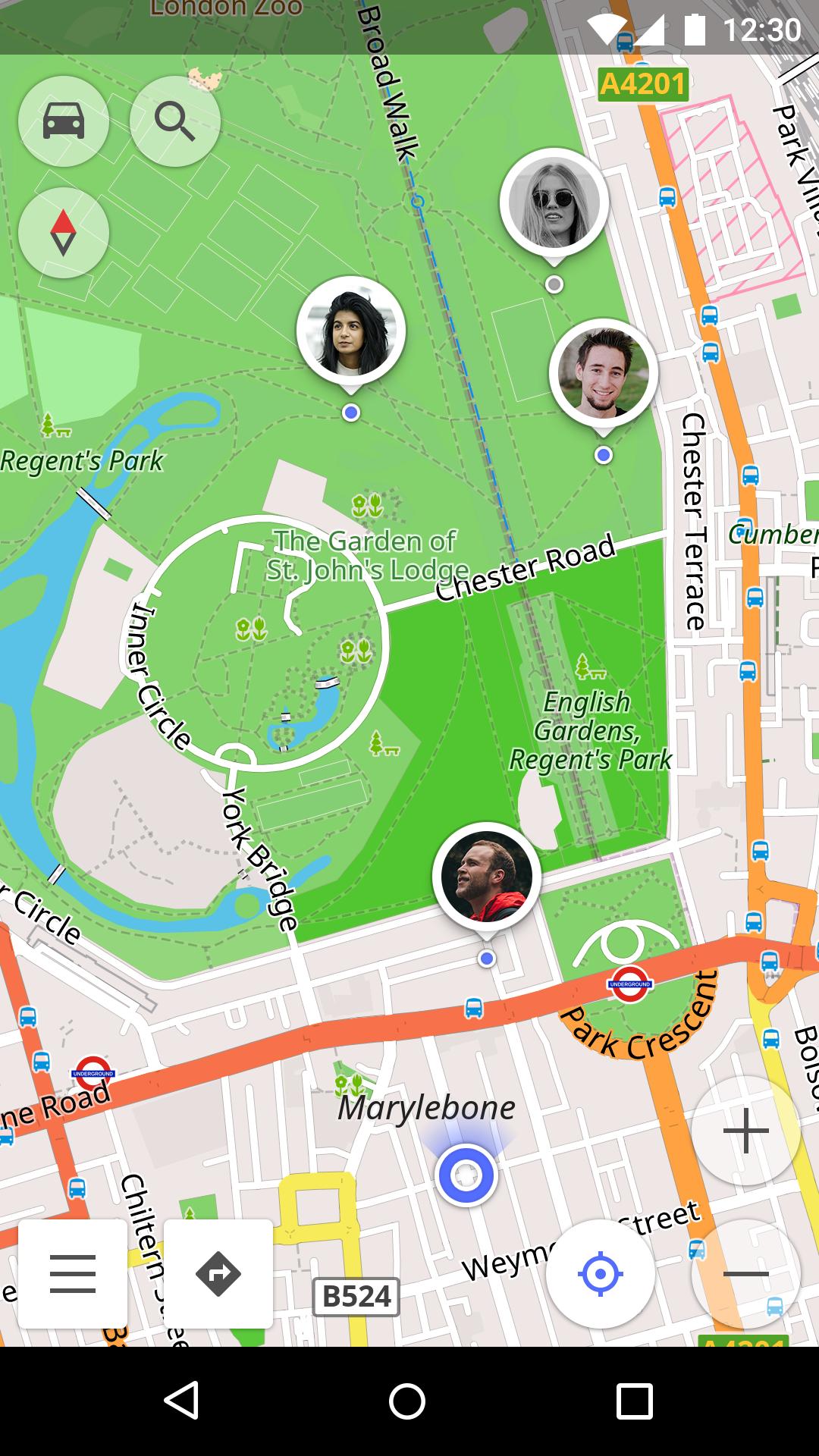Zoom in with the plus button

(x=746, y=1131)
